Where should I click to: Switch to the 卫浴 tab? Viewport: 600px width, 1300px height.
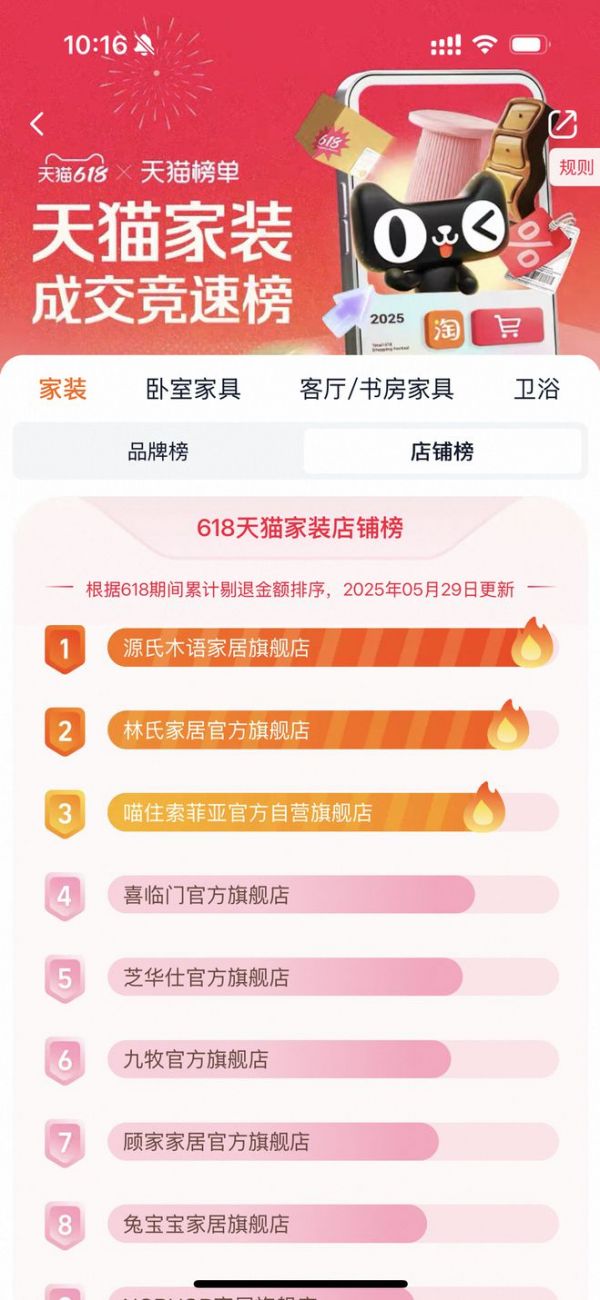pyautogui.click(x=537, y=389)
